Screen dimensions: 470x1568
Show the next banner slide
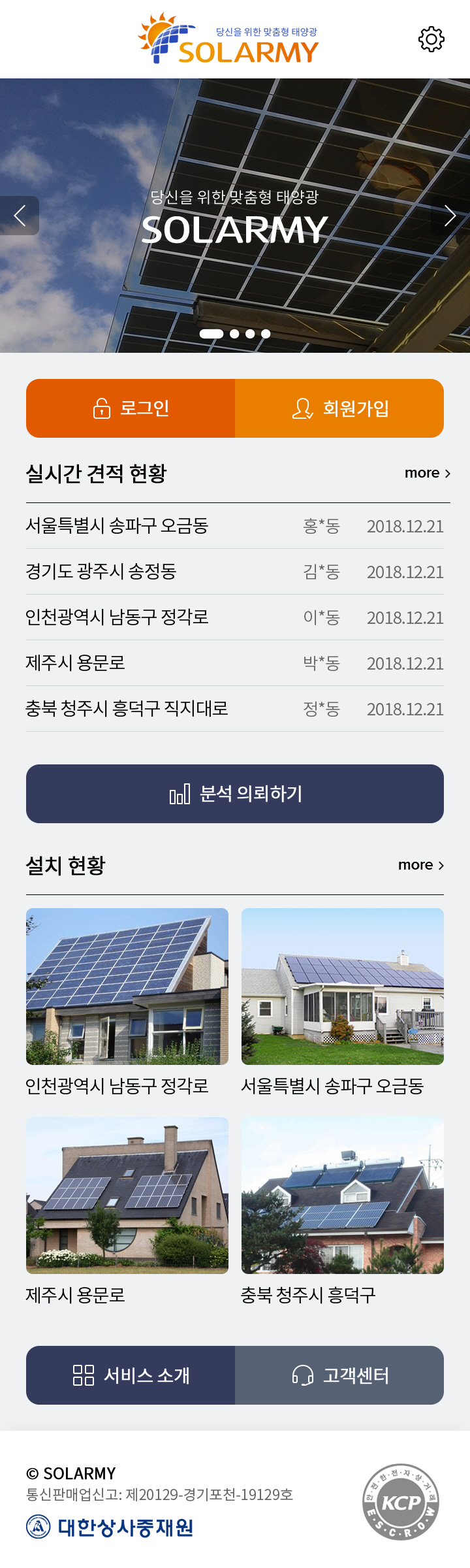[x=450, y=216]
